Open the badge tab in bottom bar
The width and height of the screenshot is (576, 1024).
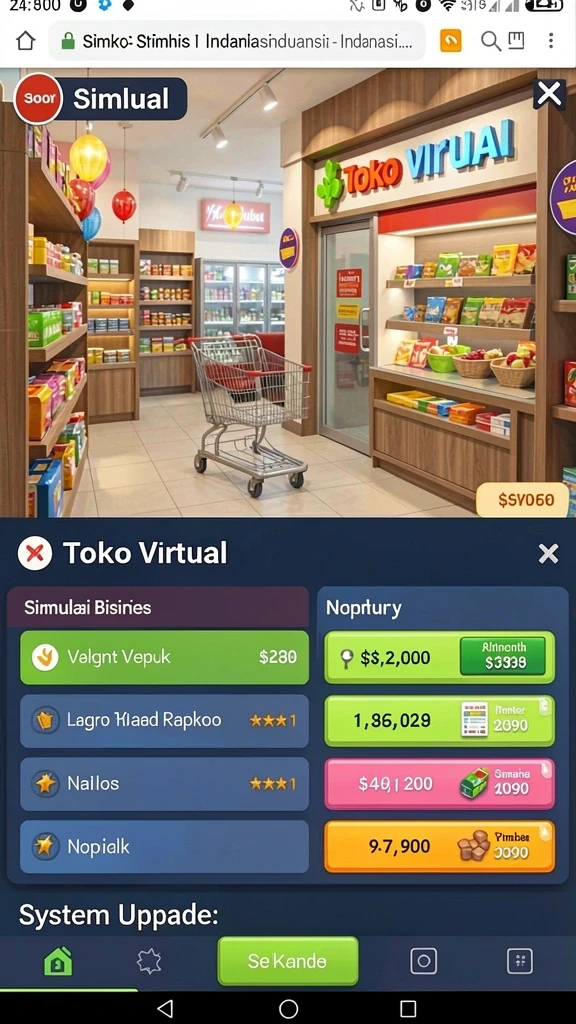click(149, 961)
